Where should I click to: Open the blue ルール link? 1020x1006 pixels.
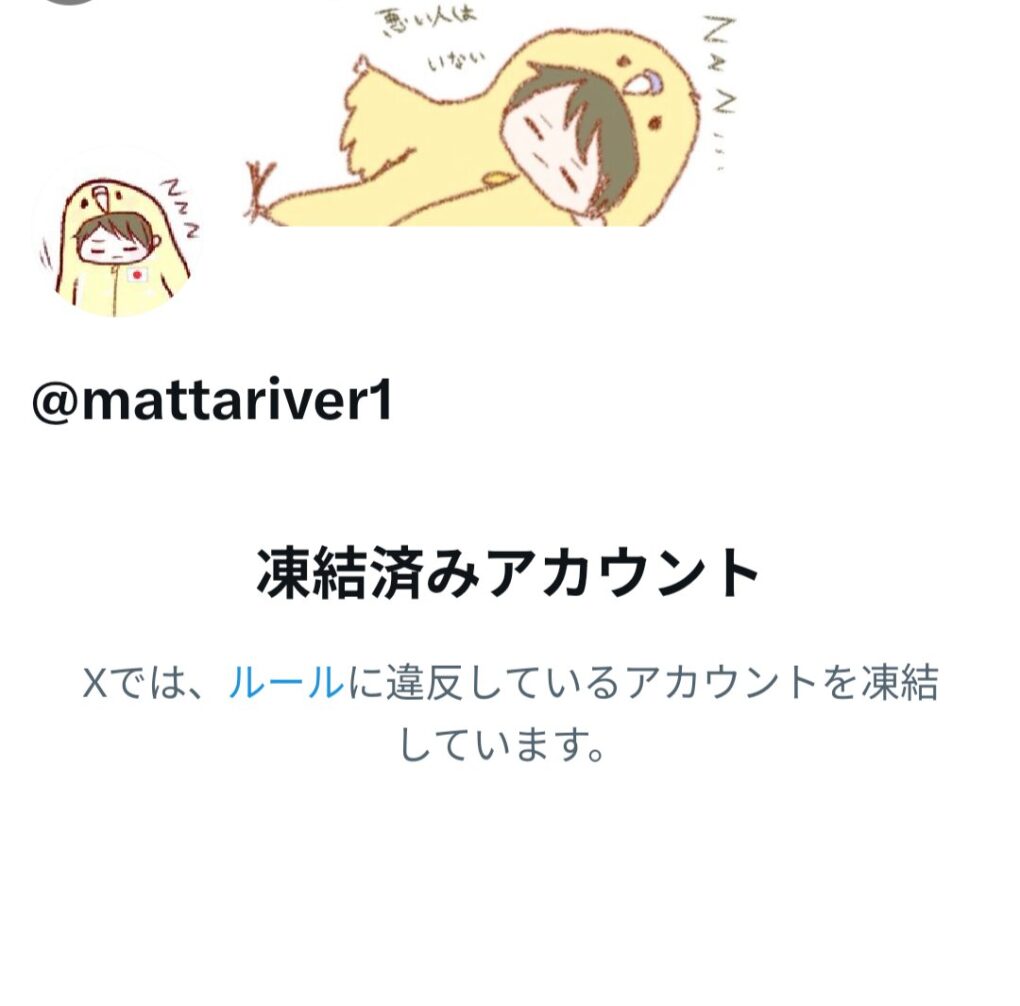285,683
